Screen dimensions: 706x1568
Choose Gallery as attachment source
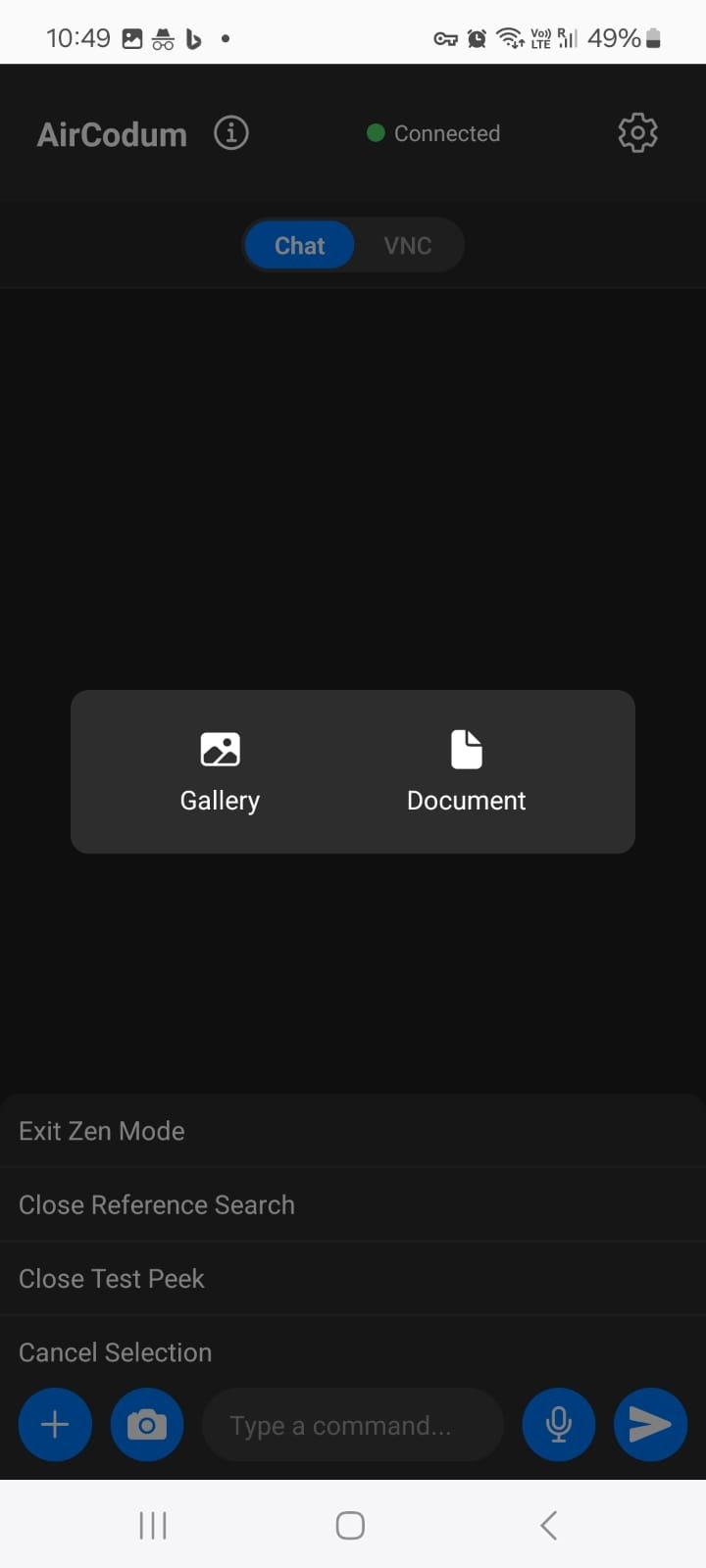(x=220, y=772)
